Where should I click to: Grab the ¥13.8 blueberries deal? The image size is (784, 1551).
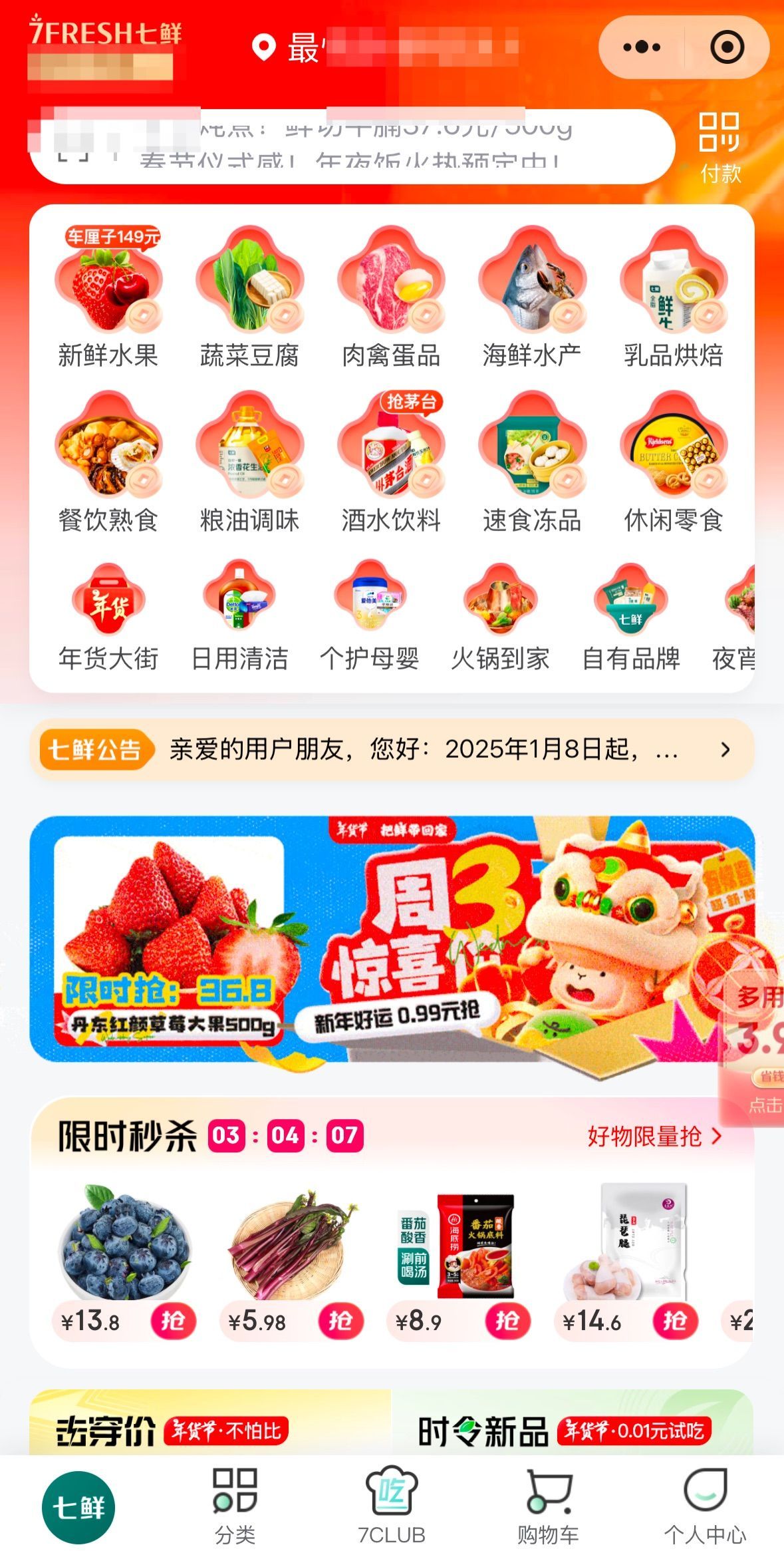point(174,1320)
